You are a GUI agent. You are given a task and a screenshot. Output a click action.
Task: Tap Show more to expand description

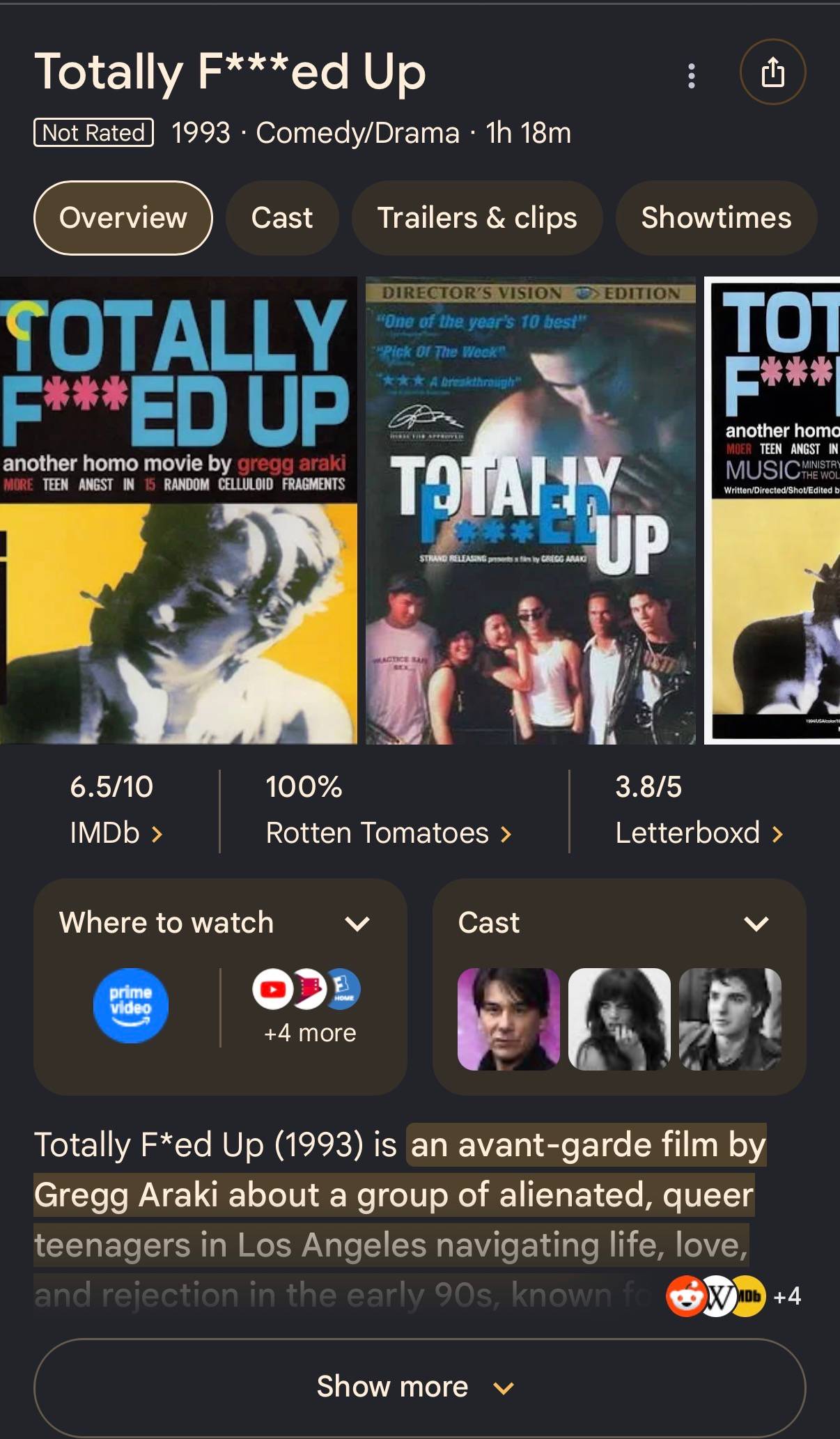pos(419,1386)
